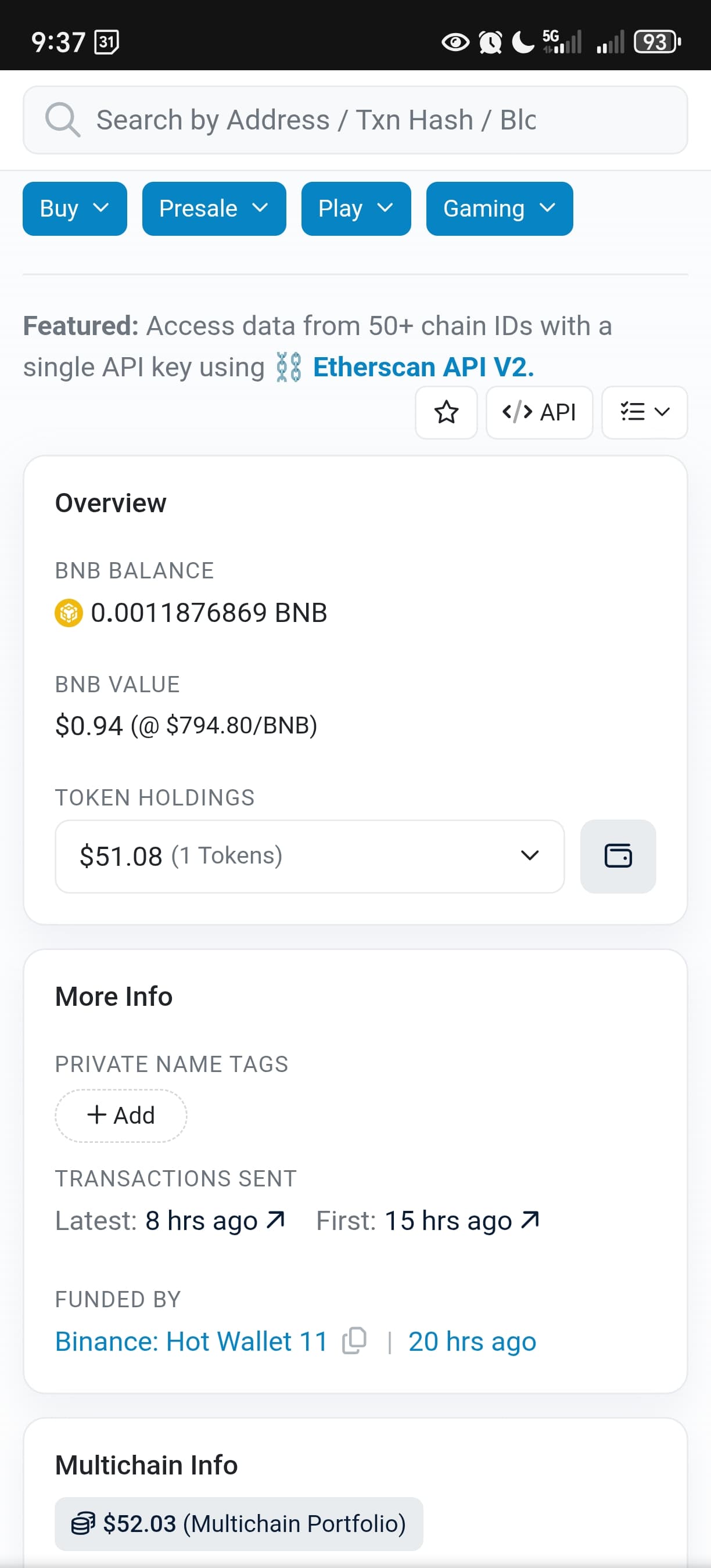Open the Presale dropdown menu
Image resolution: width=711 pixels, height=1568 pixels.
click(x=214, y=209)
